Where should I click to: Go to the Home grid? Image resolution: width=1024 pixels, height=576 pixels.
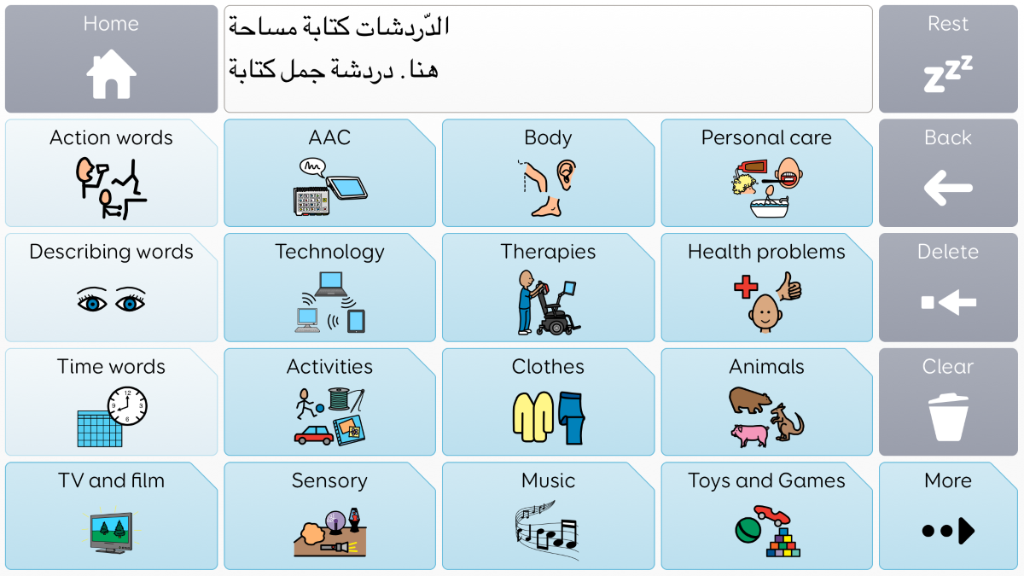point(111,59)
